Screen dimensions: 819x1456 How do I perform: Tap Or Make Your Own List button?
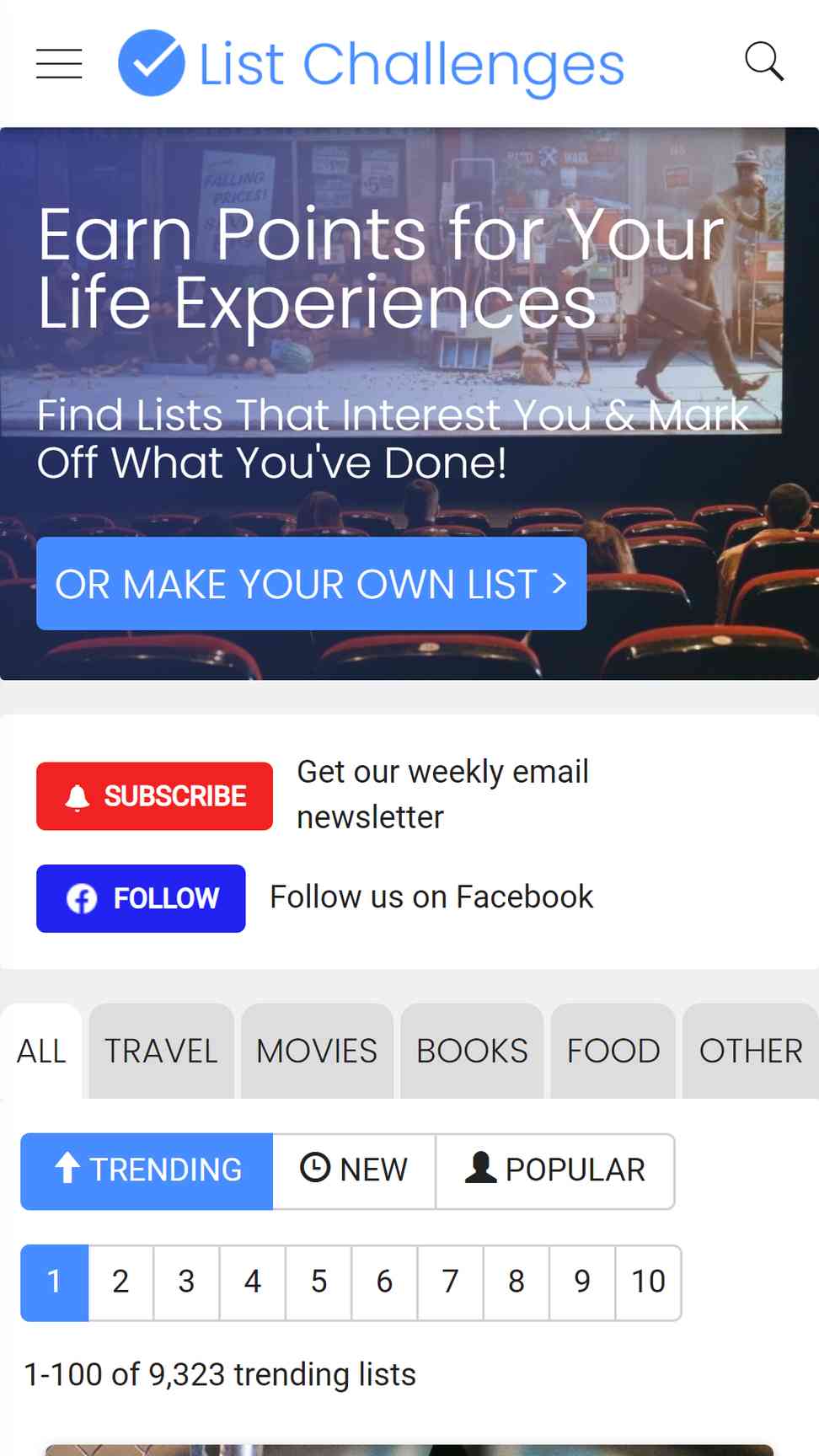pyautogui.click(x=311, y=584)
